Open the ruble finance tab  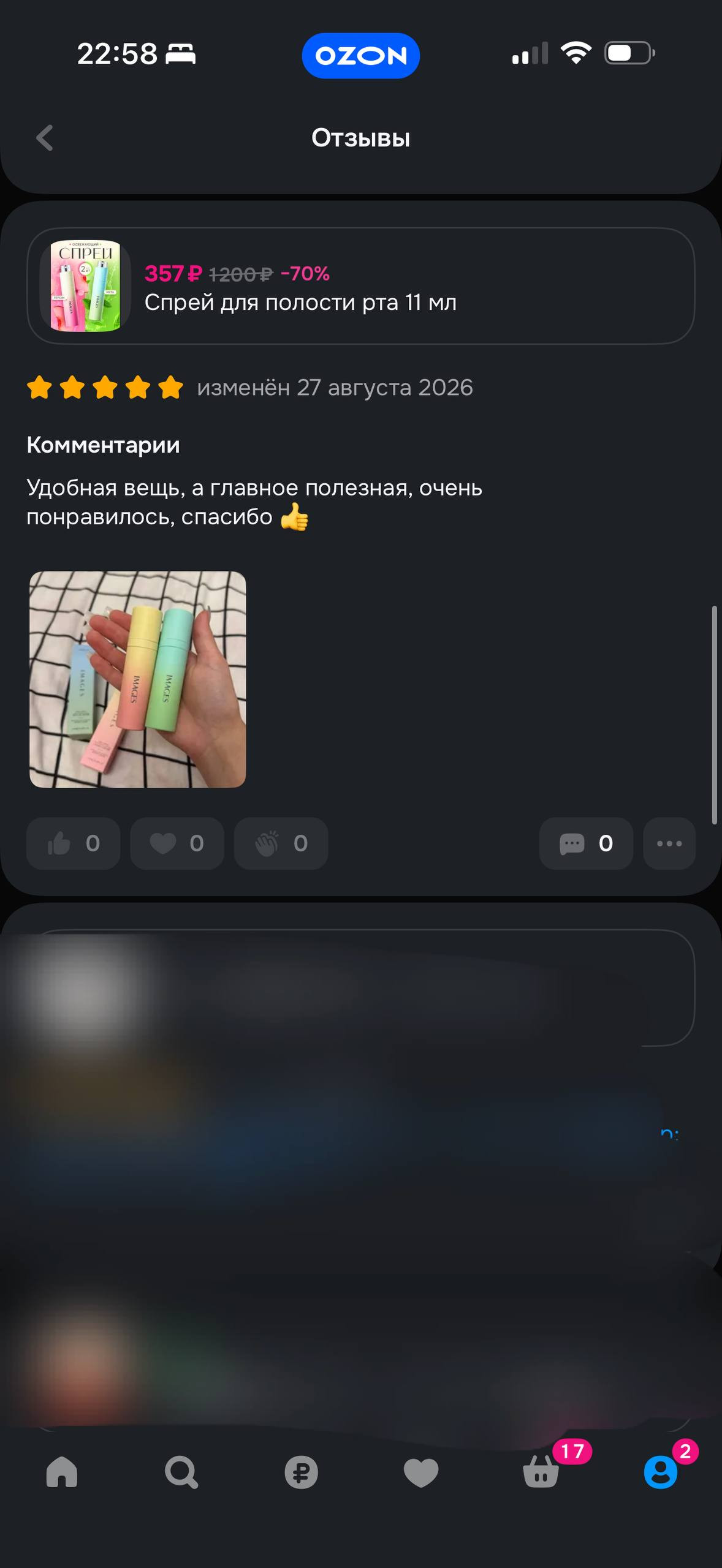(301, 1472)
